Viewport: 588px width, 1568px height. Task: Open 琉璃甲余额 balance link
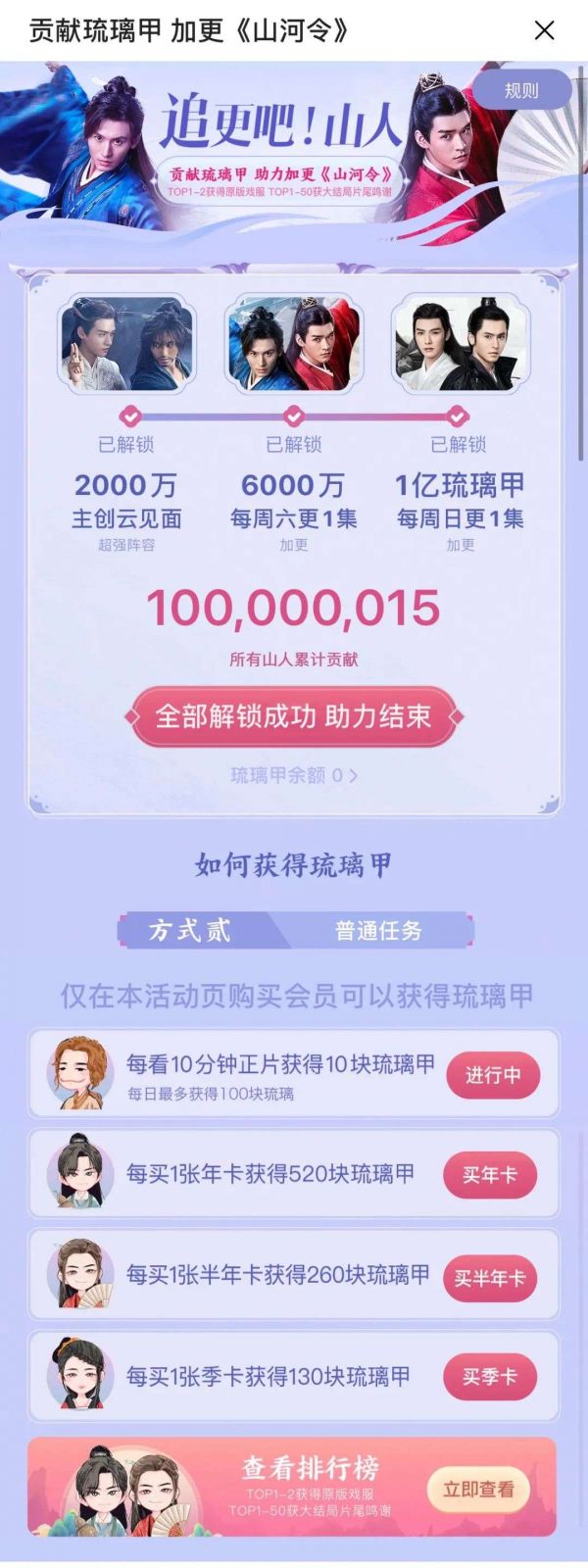[294, 775]
